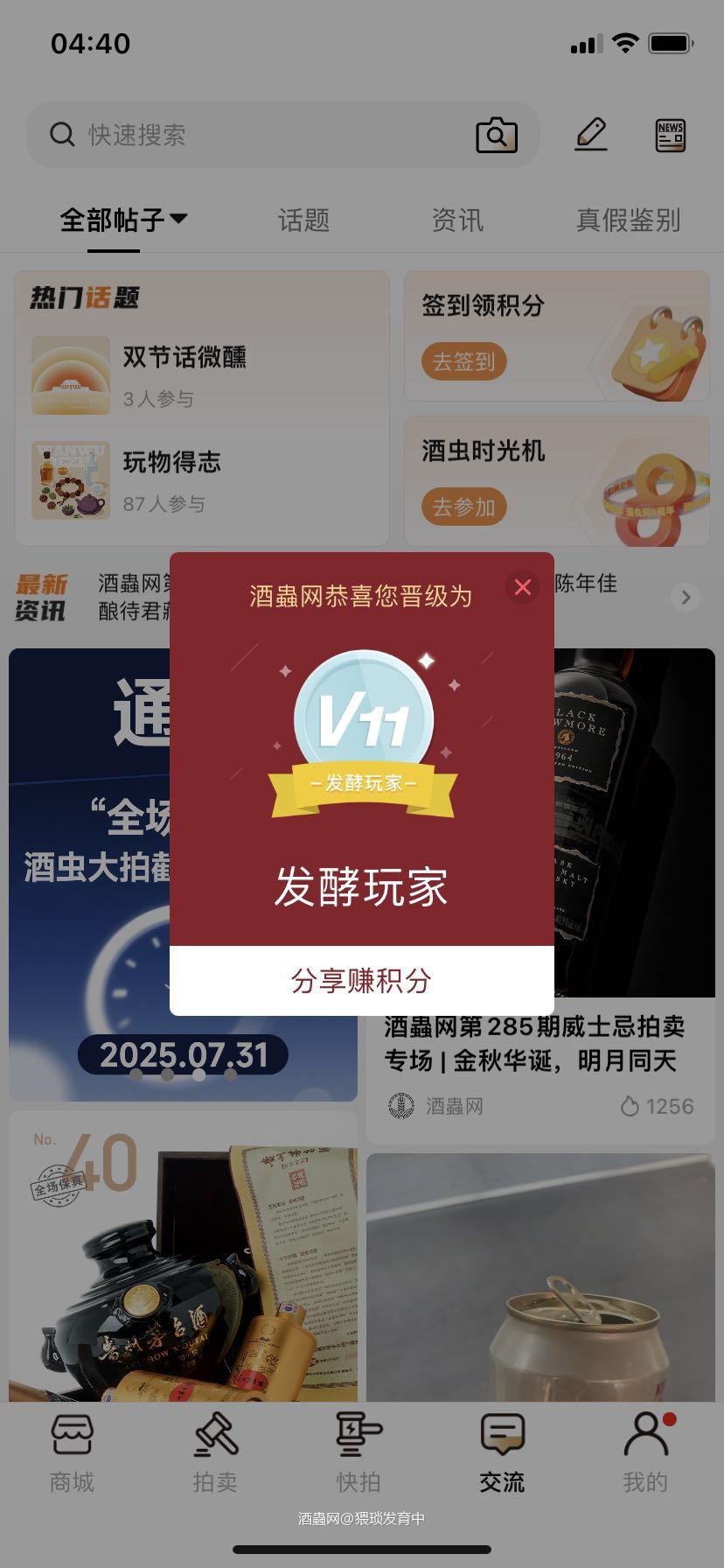724x1568 pixels.
Task: Tap 分享赚积分 to share for points
Action: [x=361, y=980]
